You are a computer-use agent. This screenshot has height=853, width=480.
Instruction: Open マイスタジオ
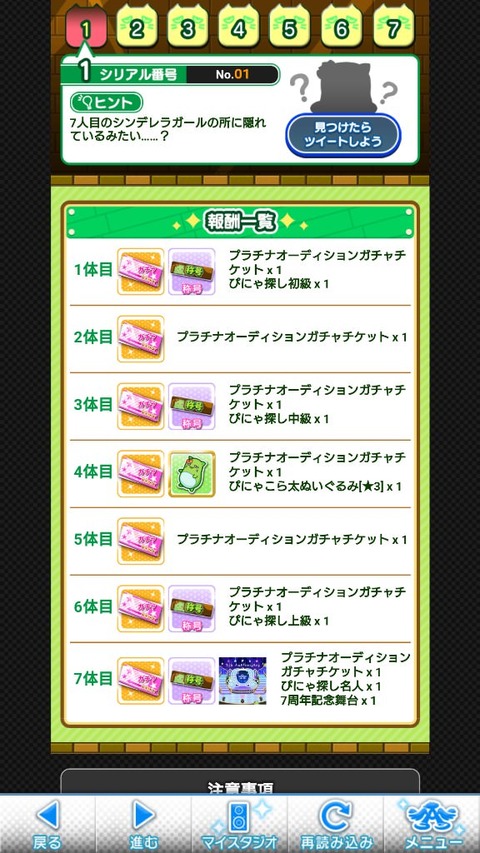point(239,824)
